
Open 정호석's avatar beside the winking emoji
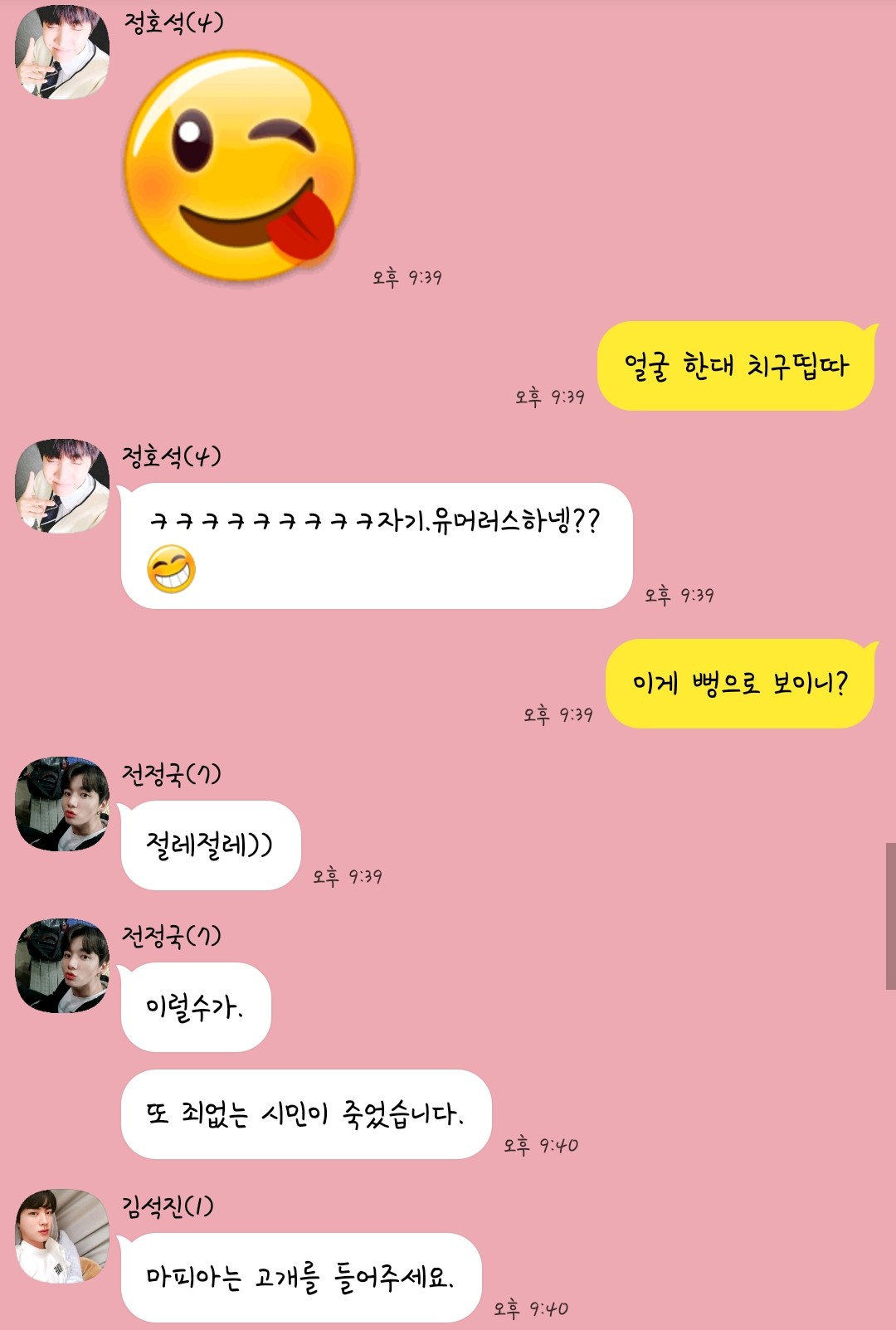click(62, 52)
